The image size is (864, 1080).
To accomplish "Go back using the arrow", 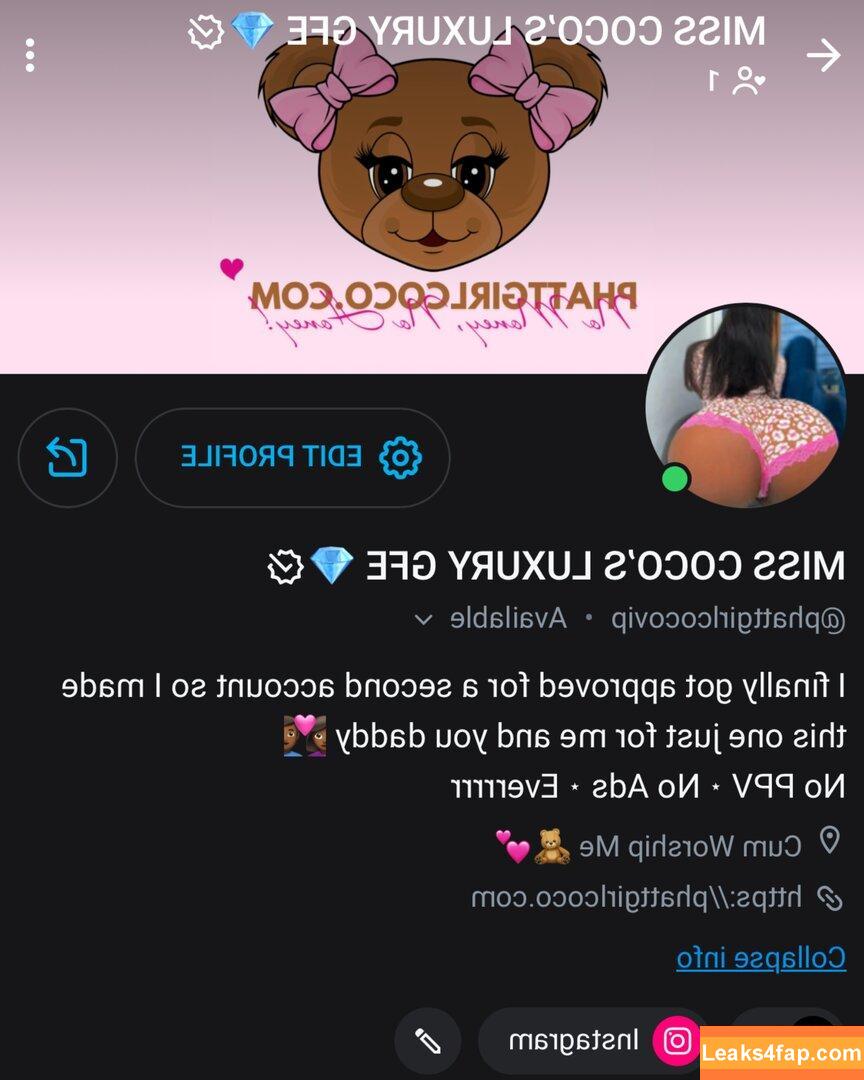I will 822,55.
